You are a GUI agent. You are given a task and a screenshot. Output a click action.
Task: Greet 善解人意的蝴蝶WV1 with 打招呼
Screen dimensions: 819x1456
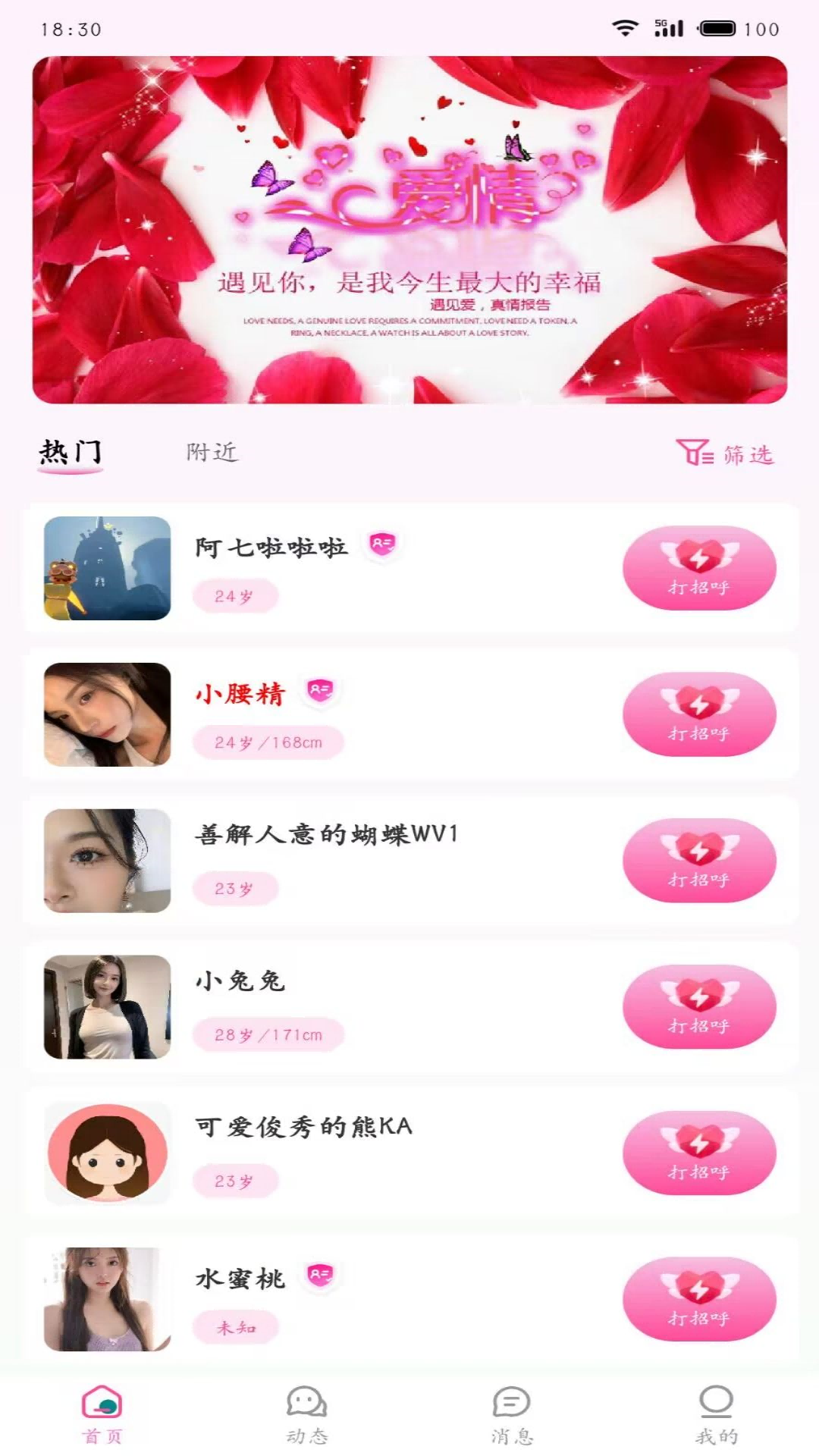[x=699, y=861]
